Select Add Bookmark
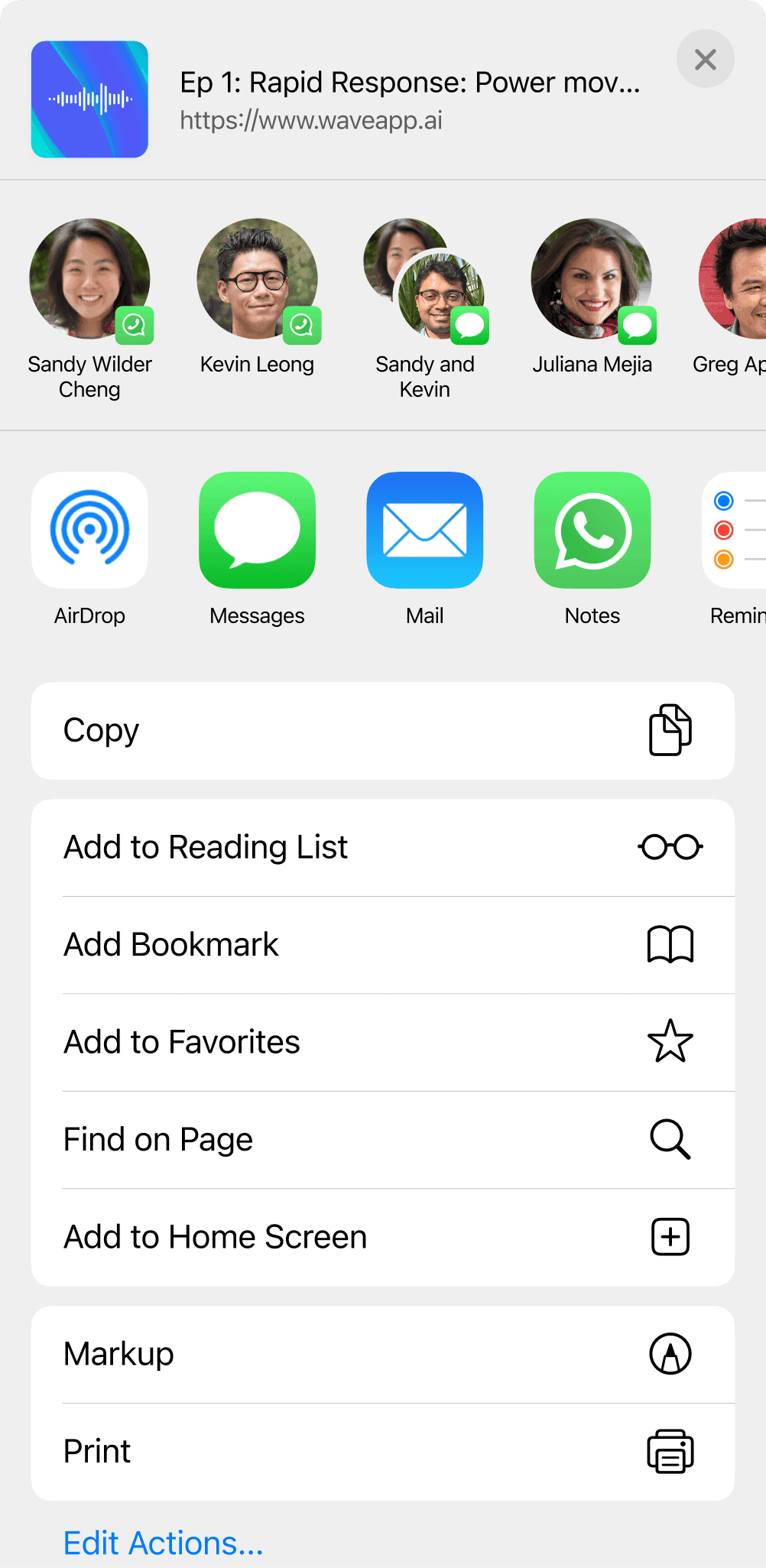 382,945
